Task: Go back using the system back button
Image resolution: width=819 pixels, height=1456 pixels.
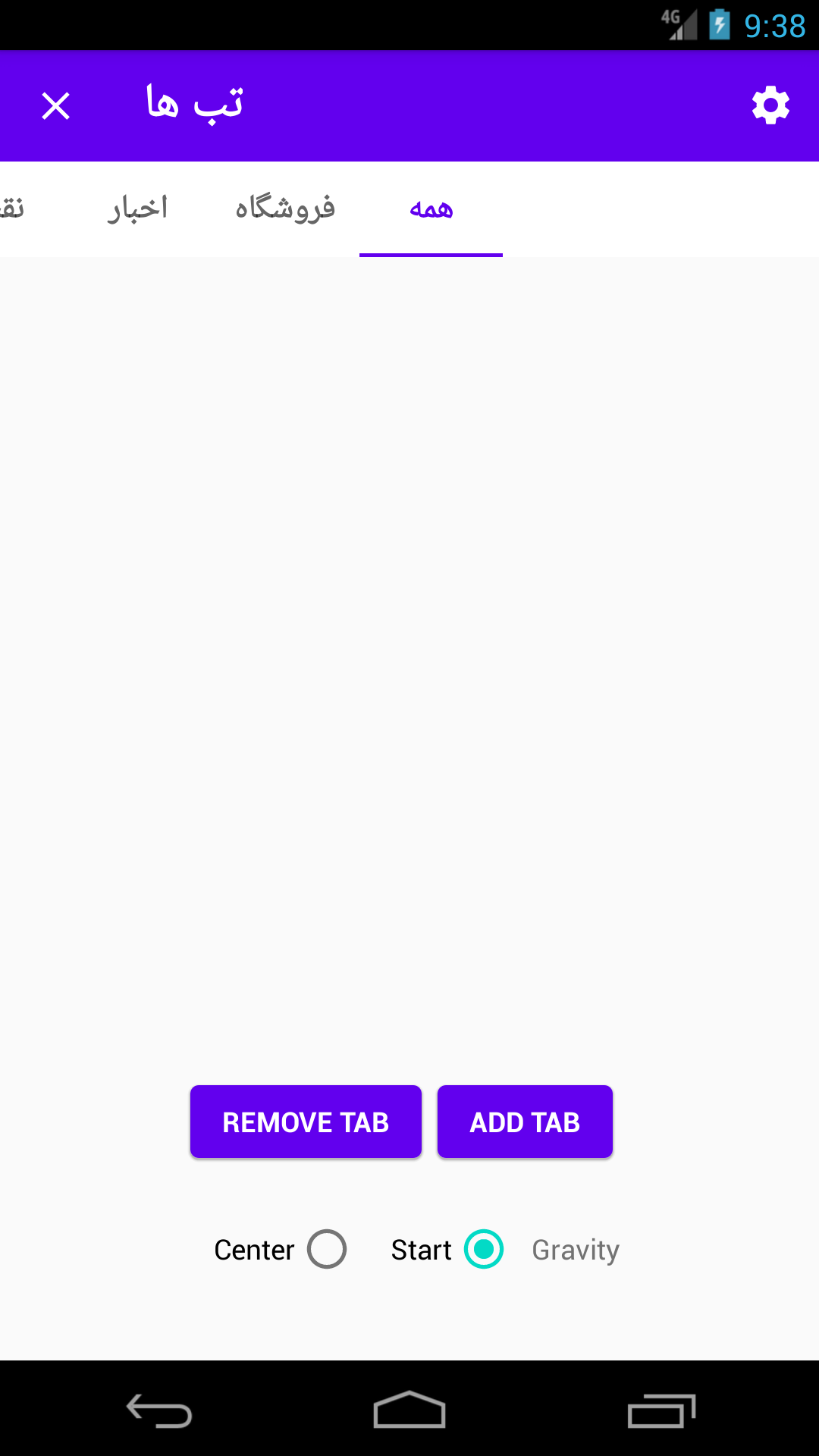Action: pyautogui.click(x=159, y=1410)
